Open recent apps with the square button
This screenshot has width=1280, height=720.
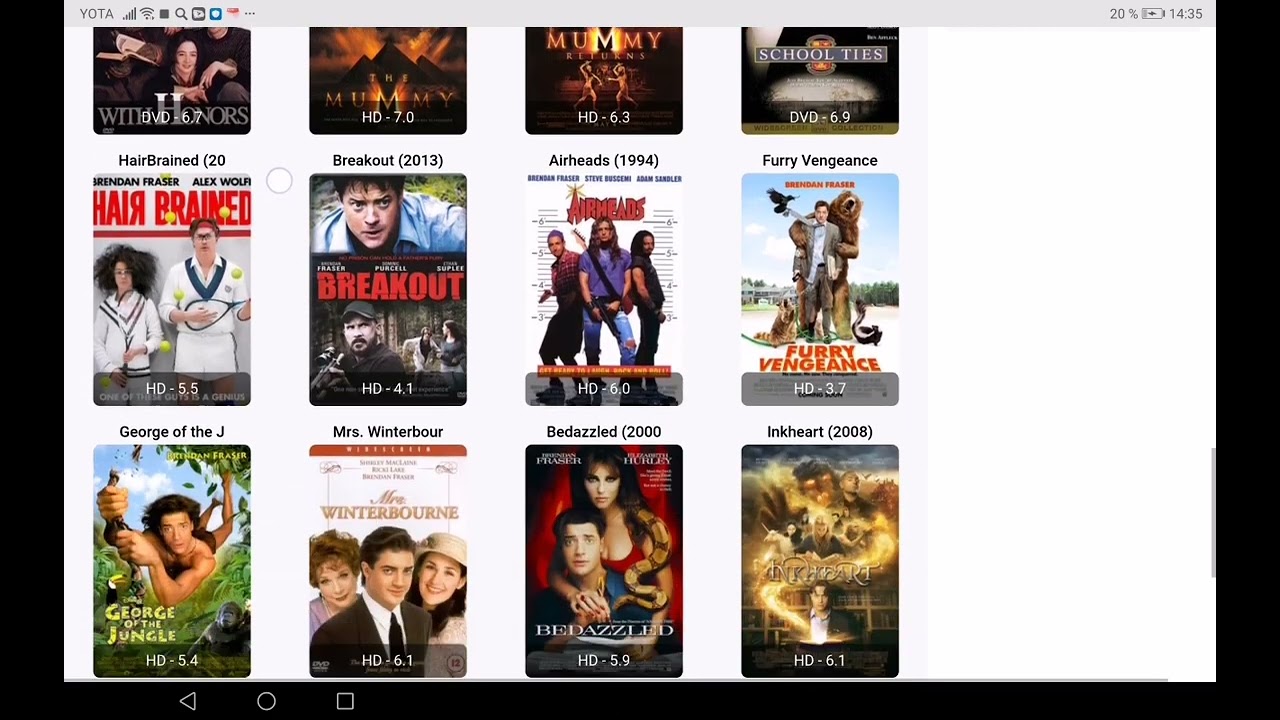tap(345, 701)
